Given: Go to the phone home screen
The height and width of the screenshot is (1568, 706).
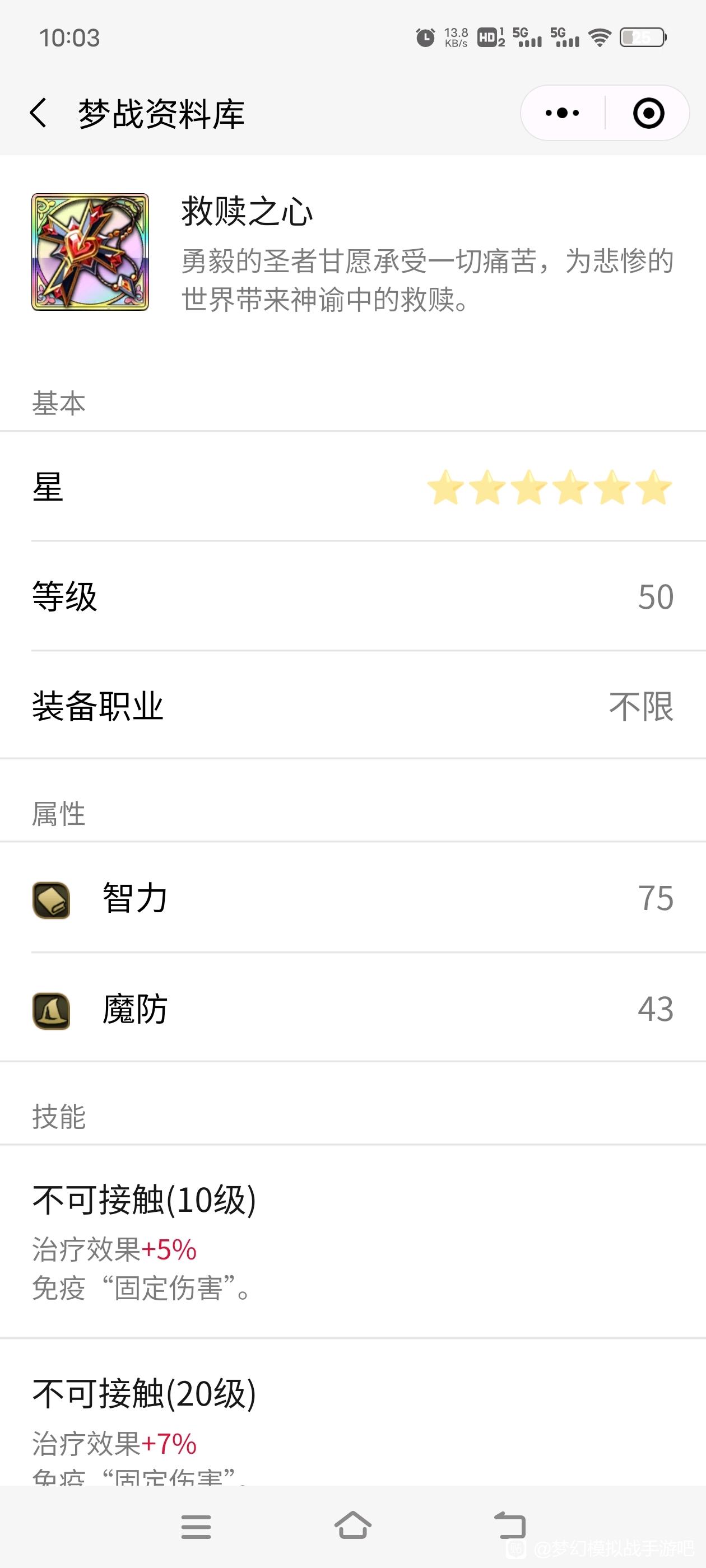Looking at the screenshot, I should 352,1525.
